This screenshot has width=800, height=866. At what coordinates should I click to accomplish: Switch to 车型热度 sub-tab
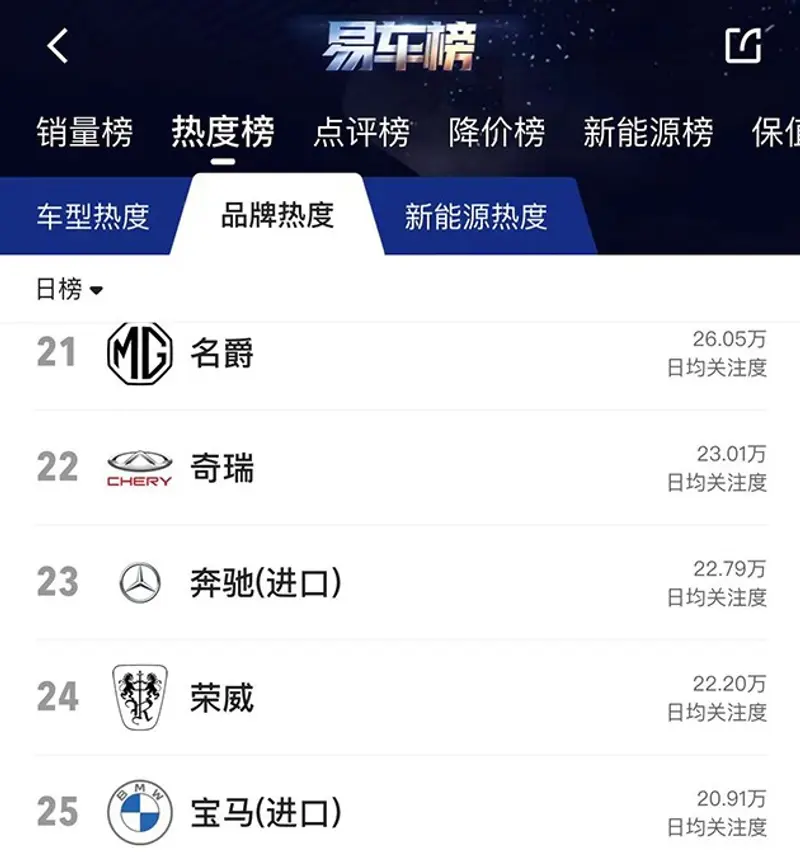coord(93,216)
